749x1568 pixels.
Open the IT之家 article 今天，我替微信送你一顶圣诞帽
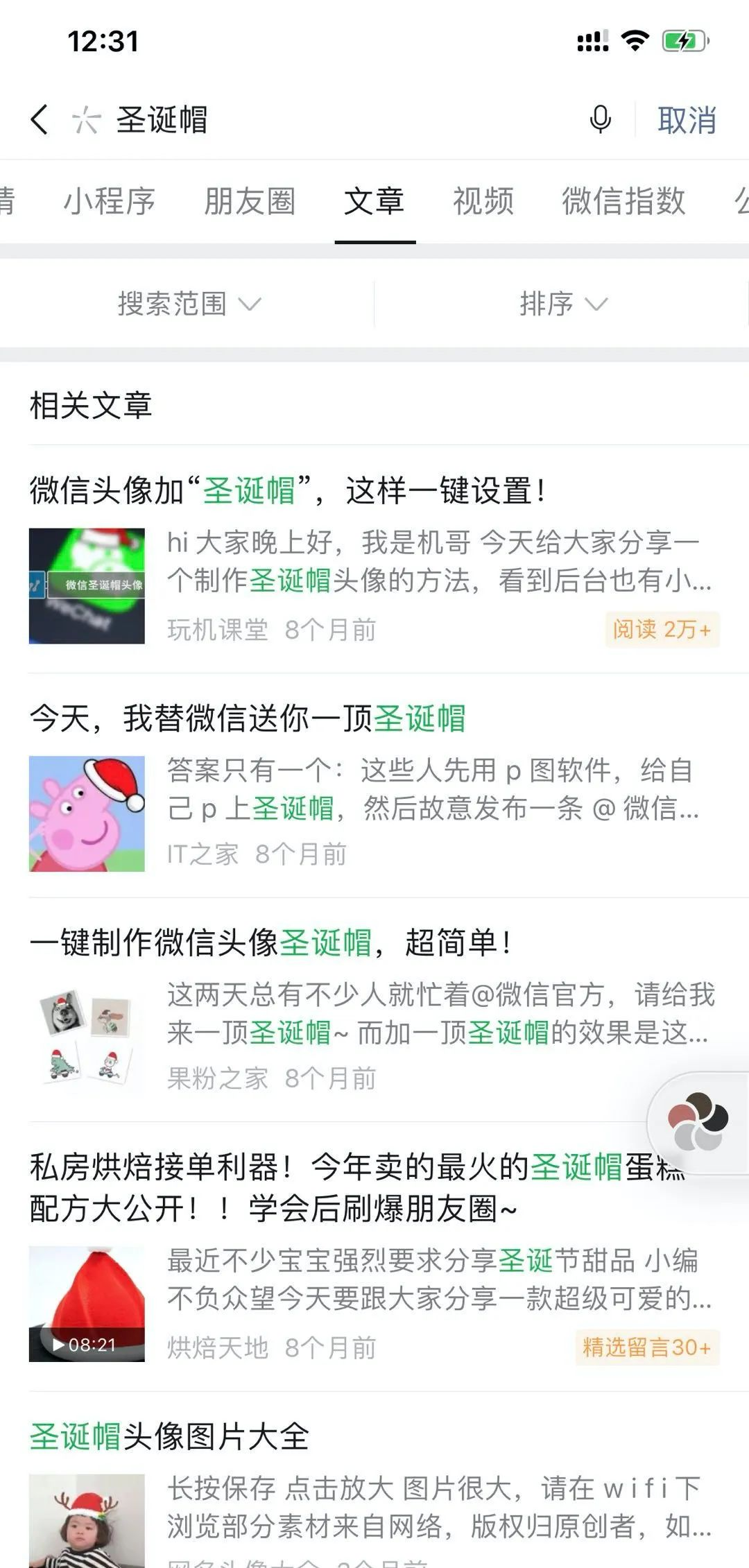[x=248, y=718]
